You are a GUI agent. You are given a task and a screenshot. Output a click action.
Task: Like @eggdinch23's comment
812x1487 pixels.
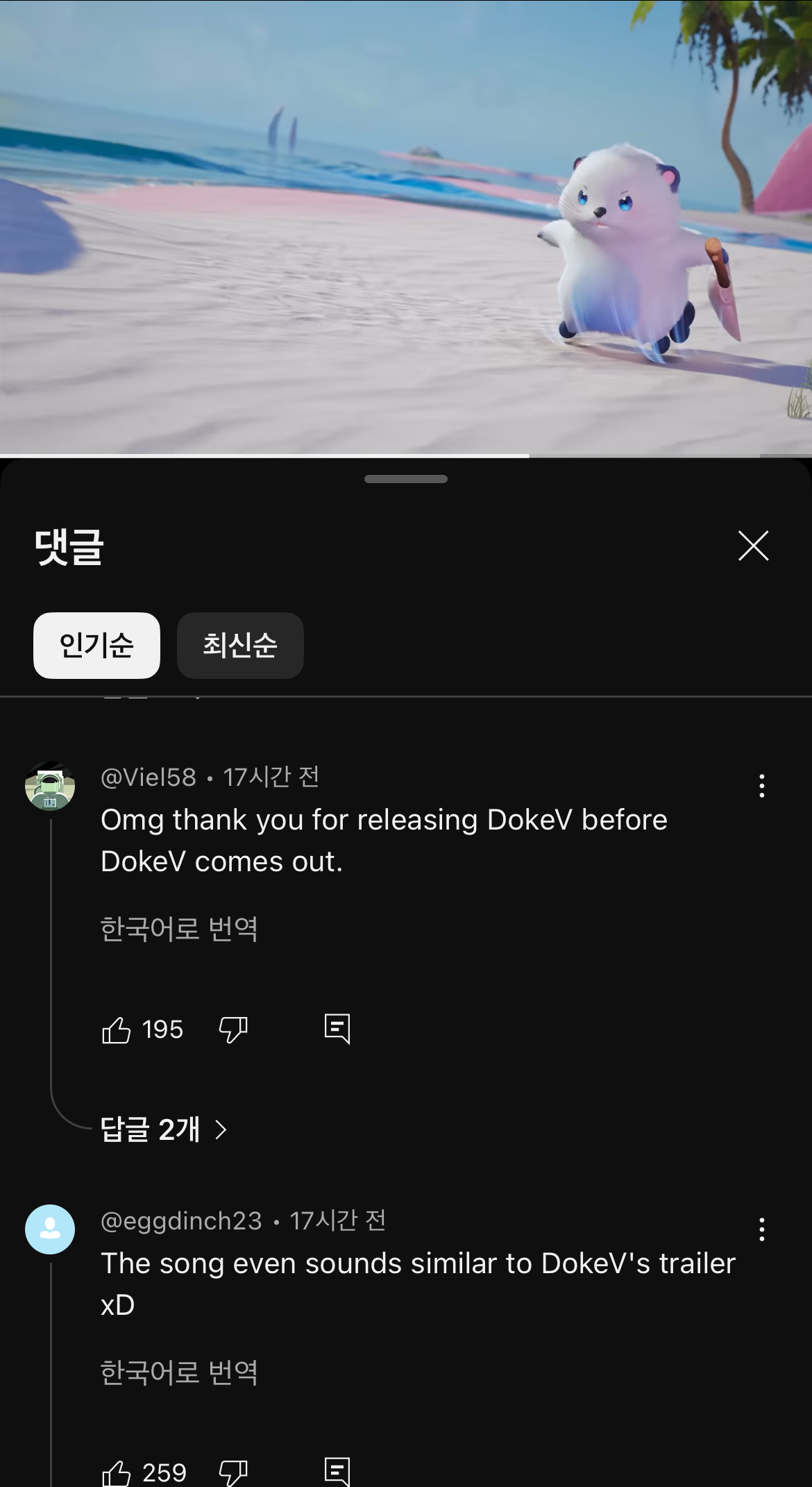(x=117, y=1472)
